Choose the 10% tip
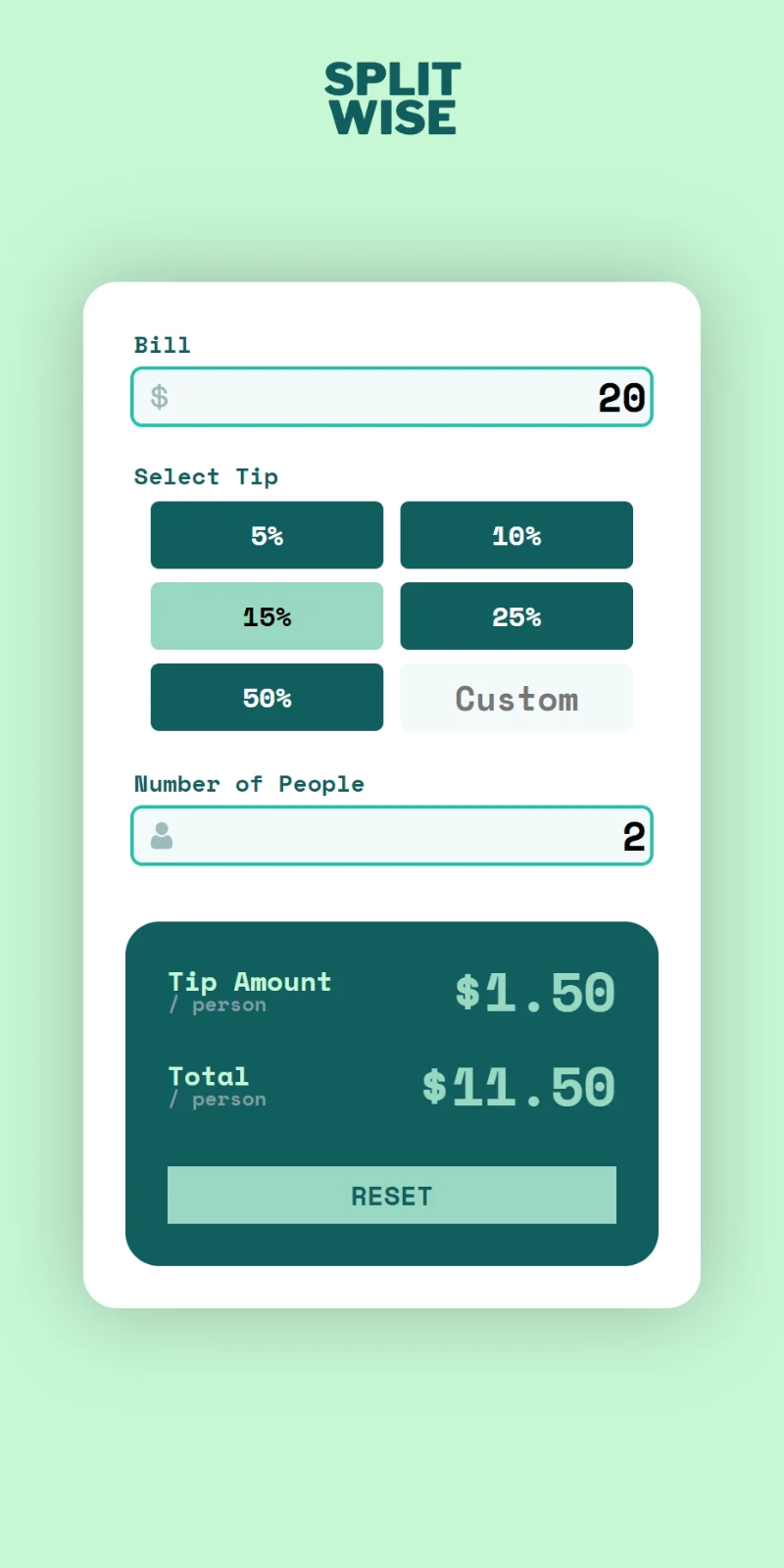The image size is (784, 1568). coord(516,535)
